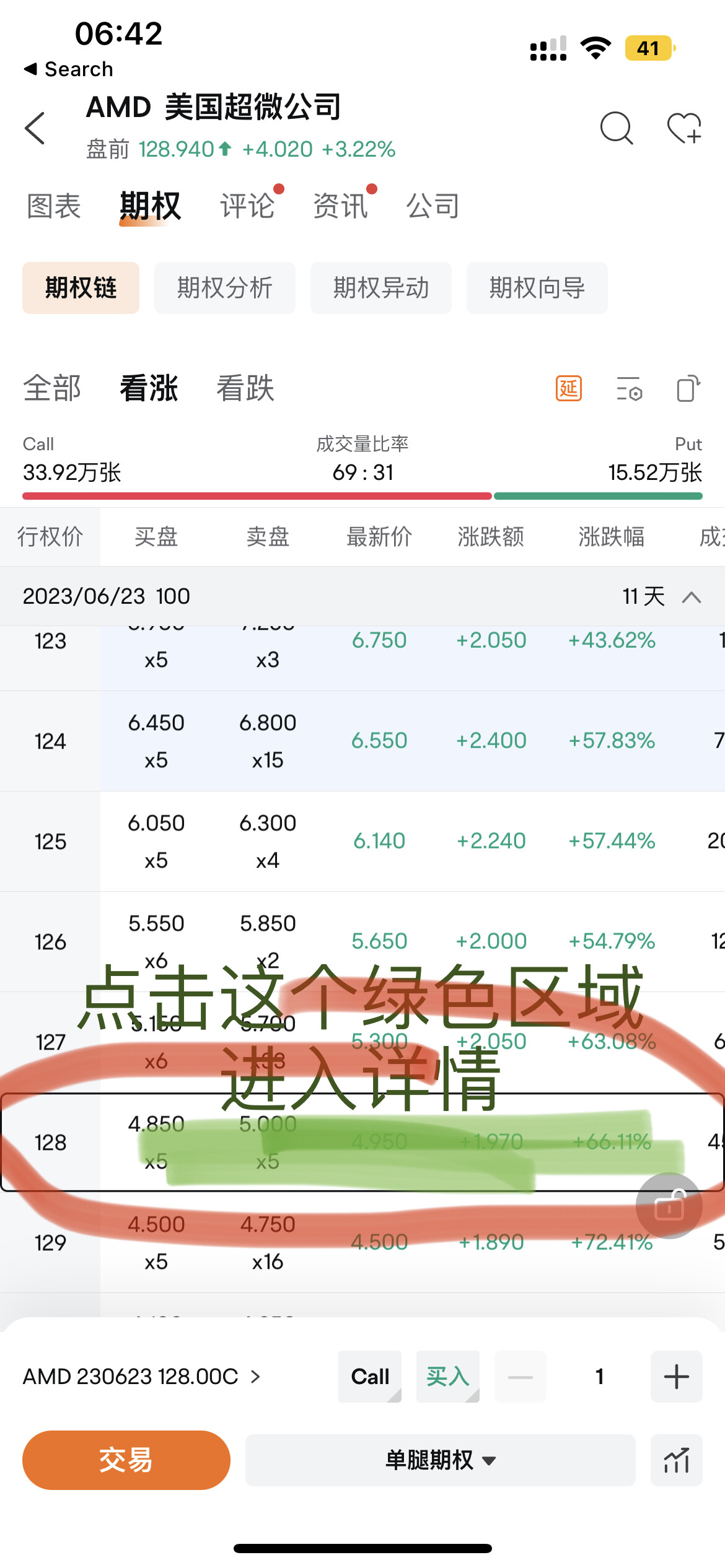Collapse the 2023/06/23 expiry section
The height and width of the screenshot is (1568, 725).
(x=692, y=597)
